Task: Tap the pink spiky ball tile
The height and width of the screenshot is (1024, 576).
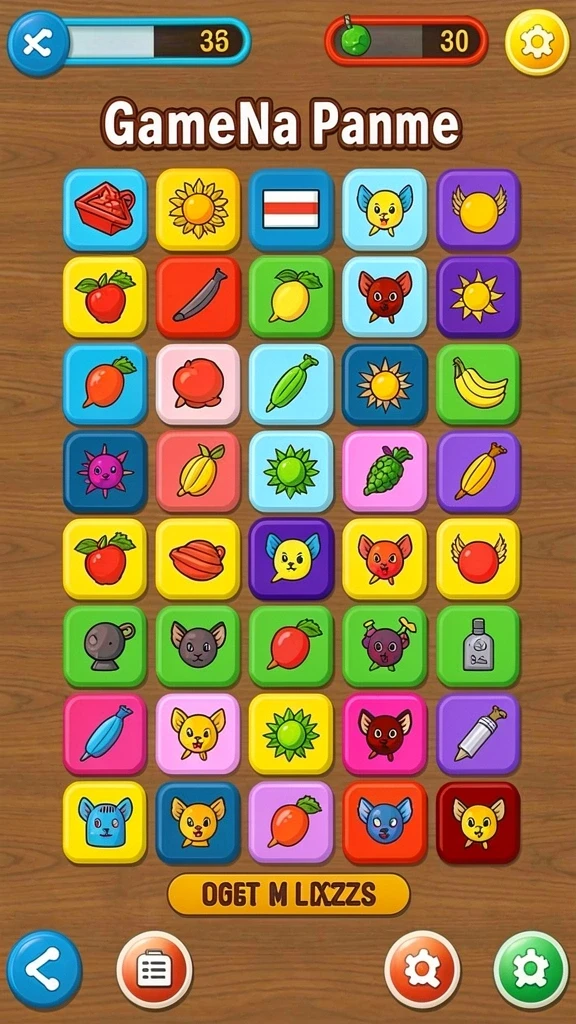Action: (x=105, y=472)
